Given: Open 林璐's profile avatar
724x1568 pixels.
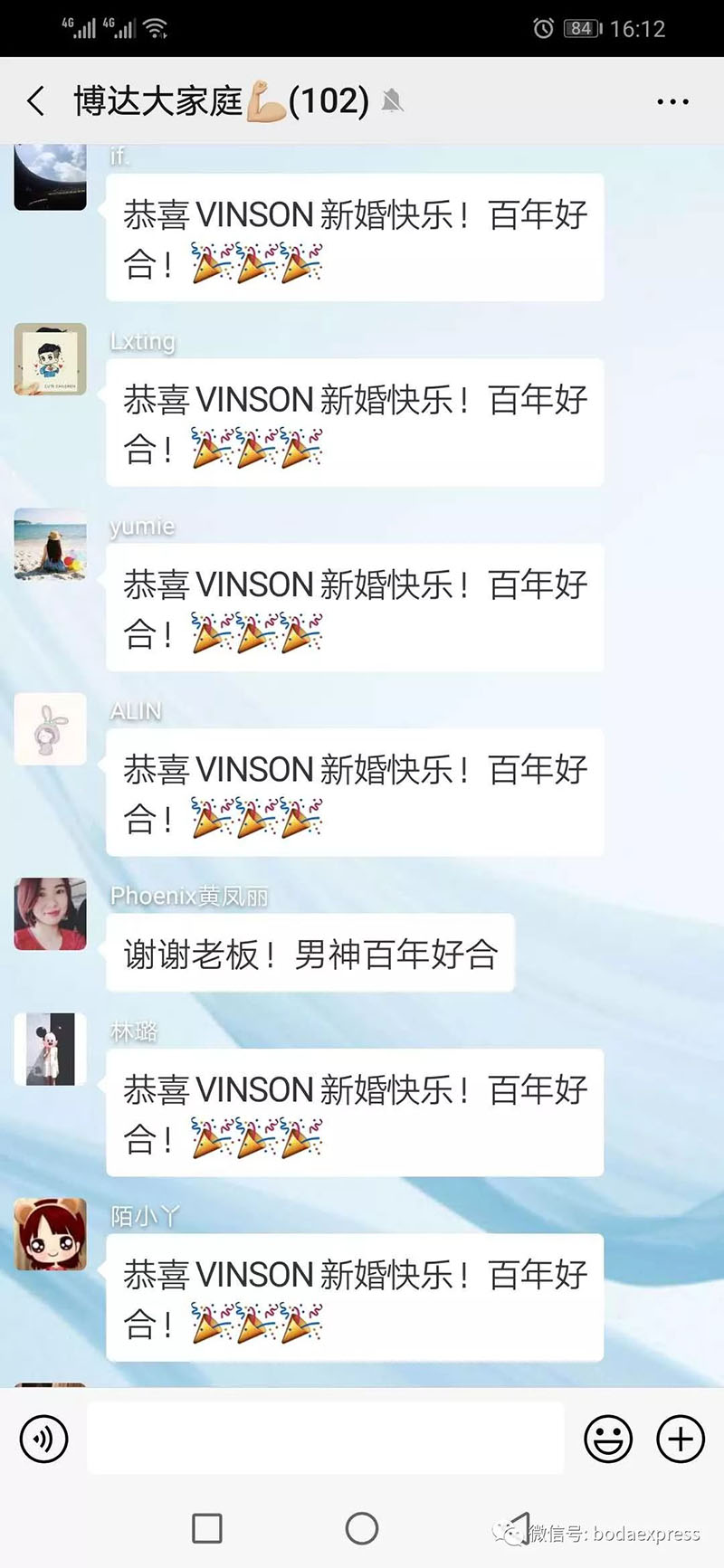Looking at the screenshot, I should tap(51, 1050).
